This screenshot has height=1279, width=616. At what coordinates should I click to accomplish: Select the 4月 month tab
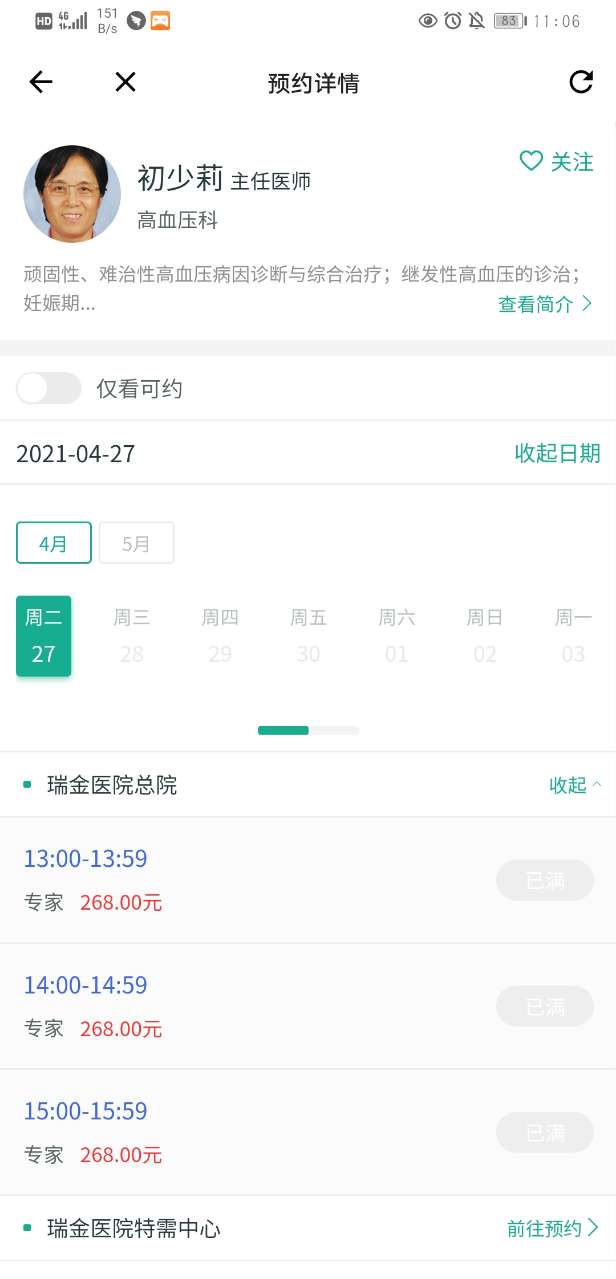[x=54, y=543]
